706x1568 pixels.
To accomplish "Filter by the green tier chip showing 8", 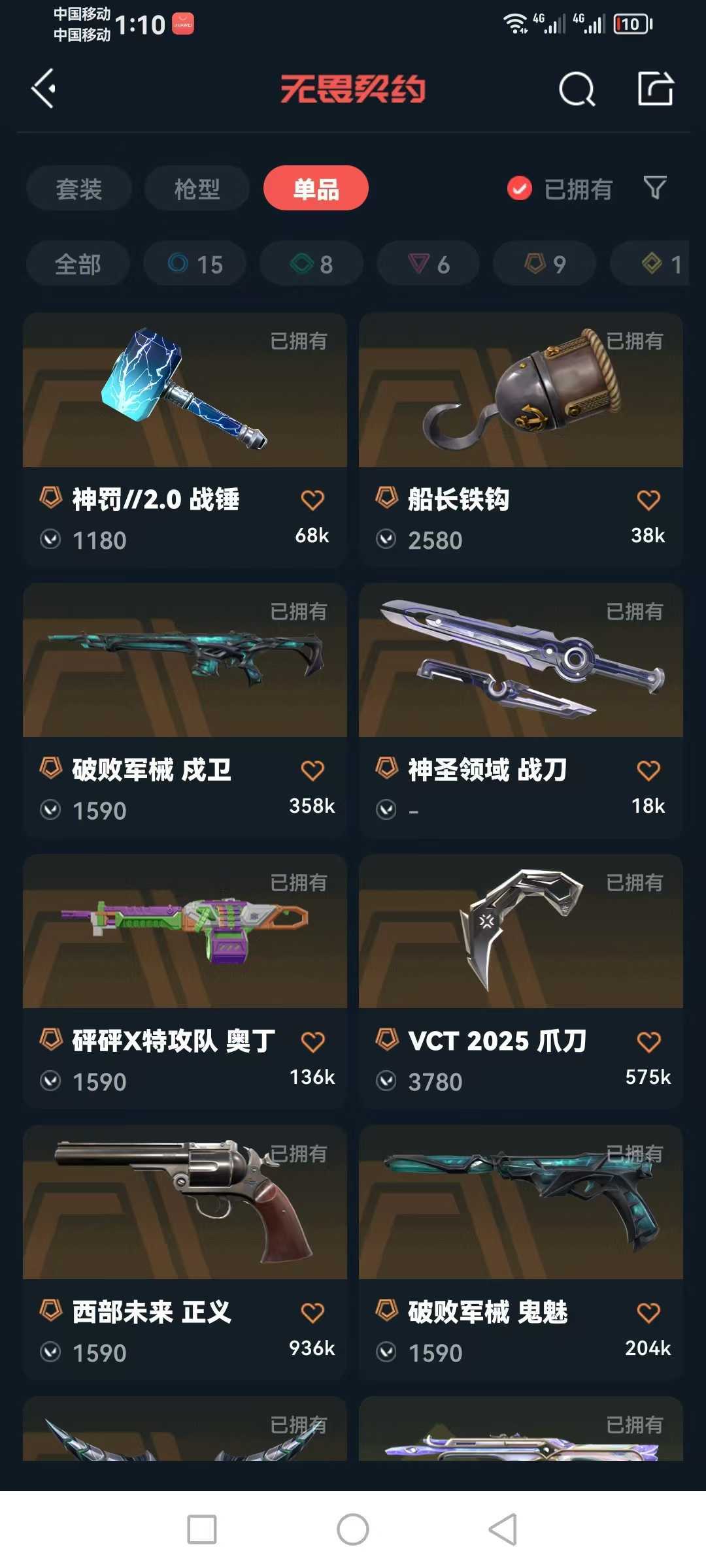I will [311, 264].
